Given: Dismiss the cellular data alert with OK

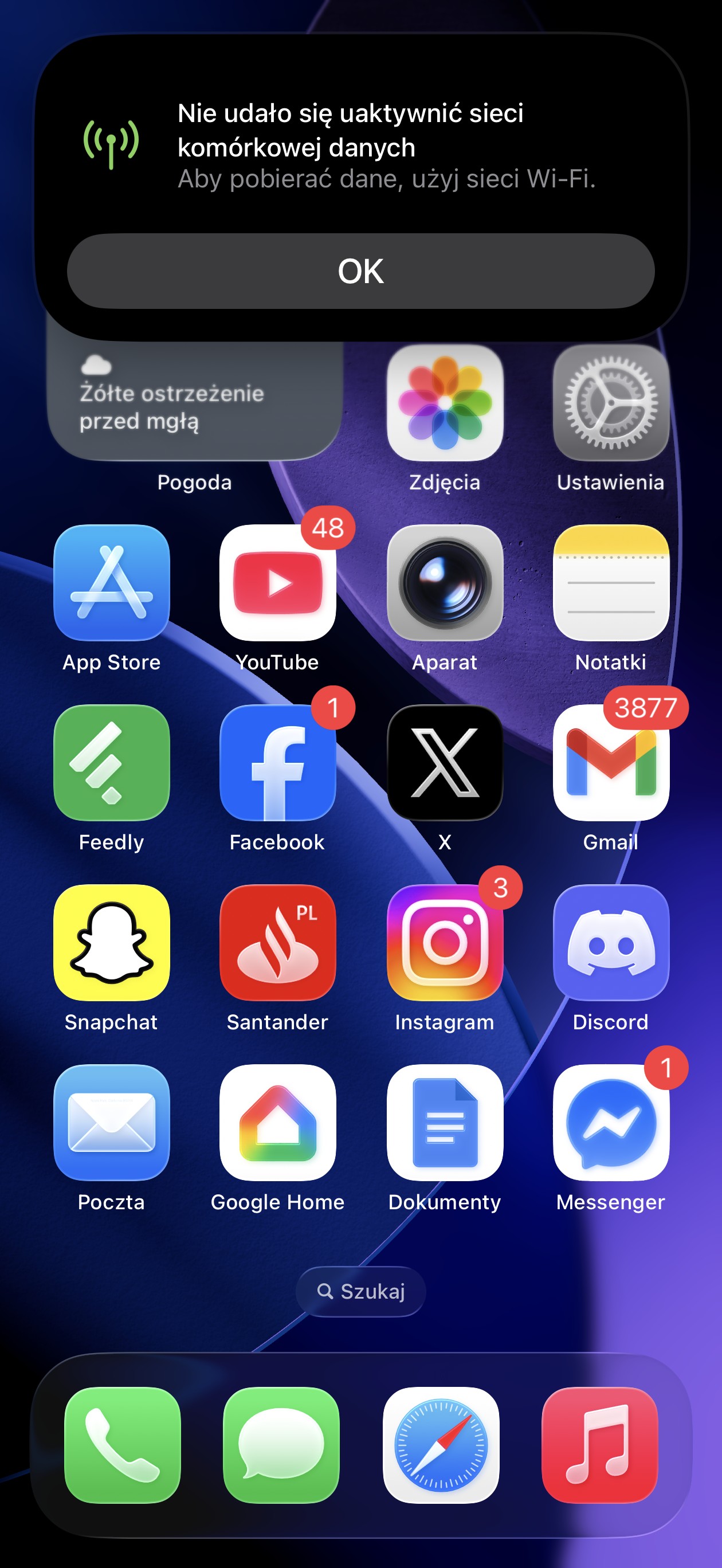Looking at the screenshot, I should [x=360, y=271].
